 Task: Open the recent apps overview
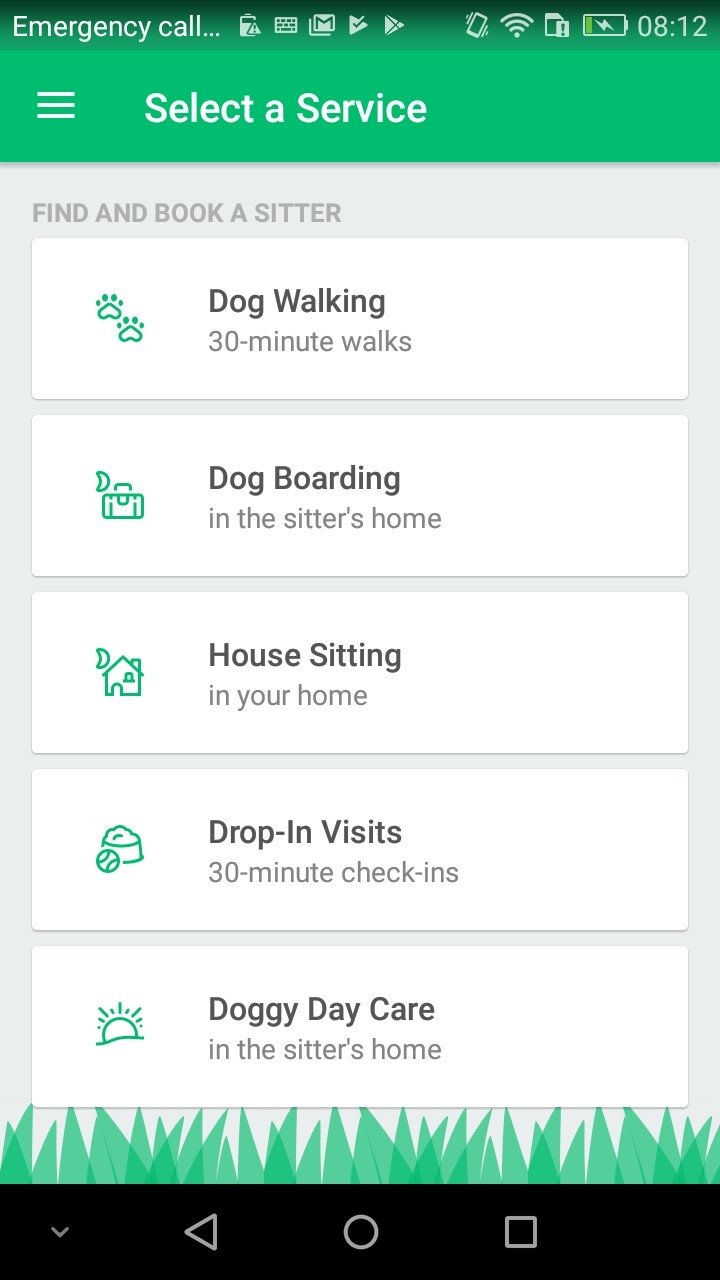[520, 1232]
